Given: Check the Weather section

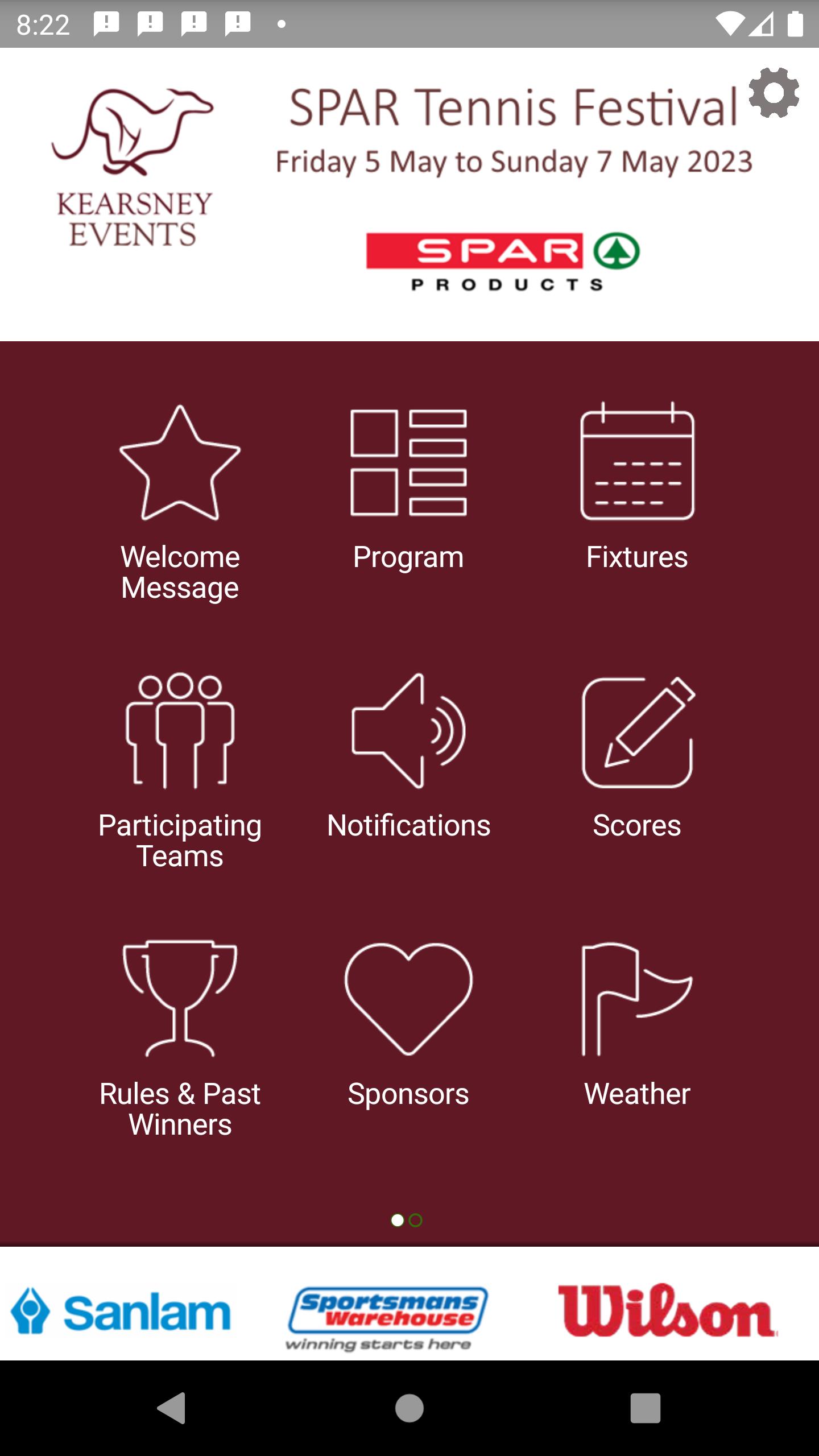Looking at the screenshot, I should 637,1024.
